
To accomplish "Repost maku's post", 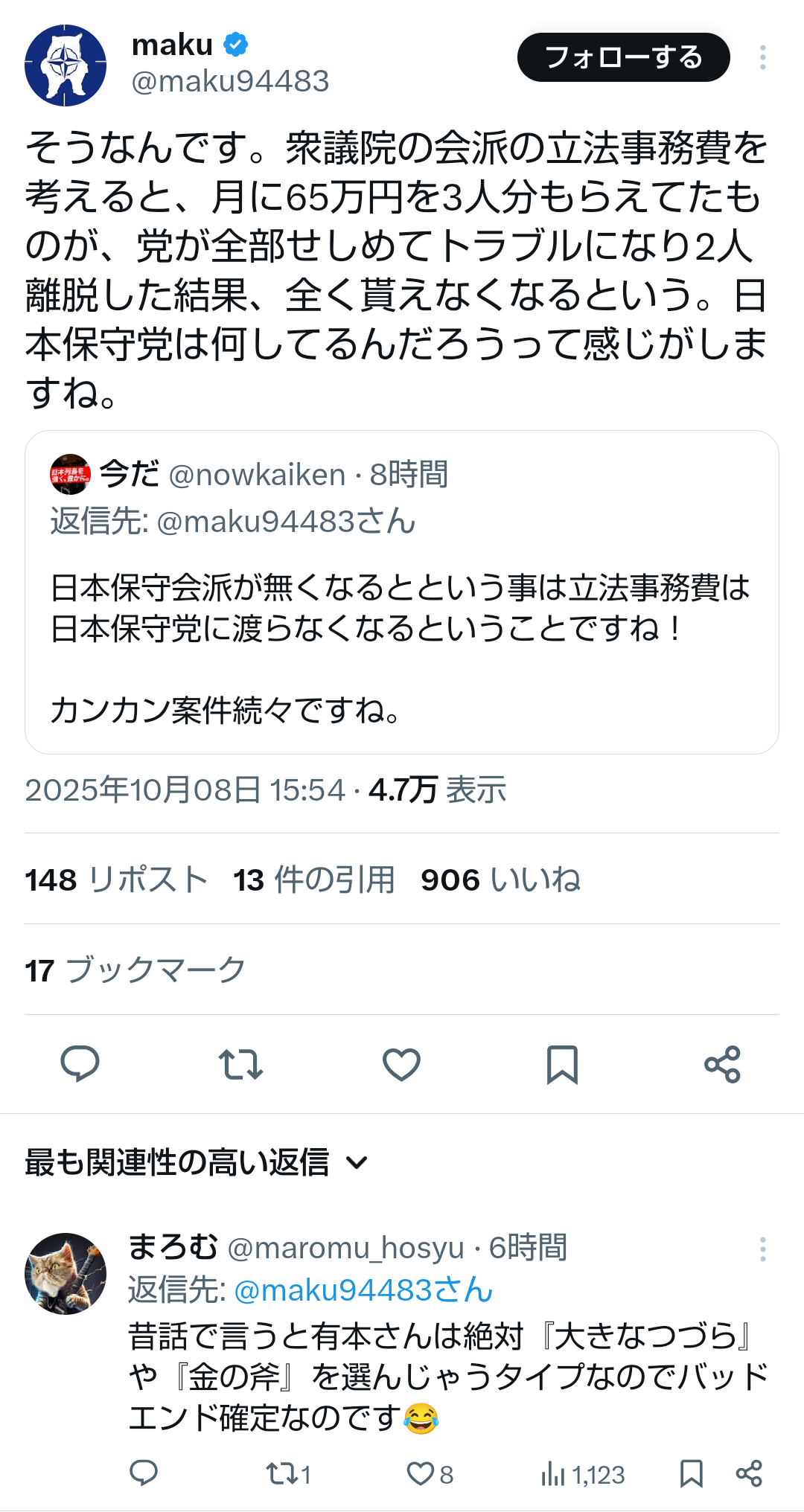I will point(240,1064).
